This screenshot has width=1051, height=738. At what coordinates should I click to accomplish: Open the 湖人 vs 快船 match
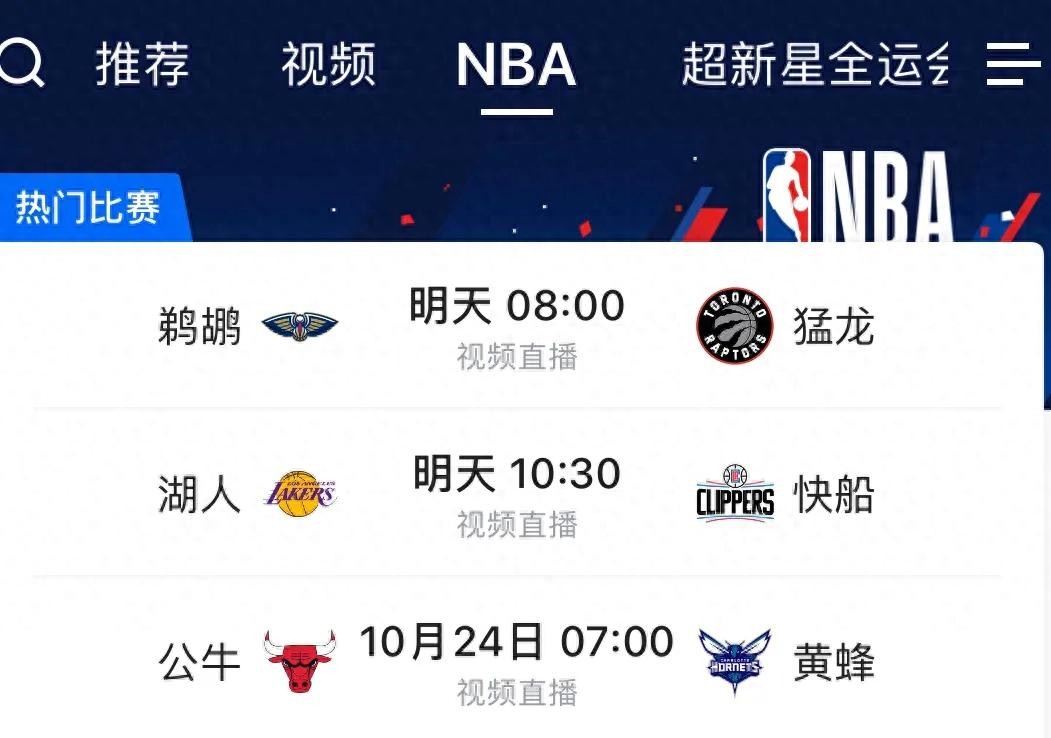click(516, 495)
